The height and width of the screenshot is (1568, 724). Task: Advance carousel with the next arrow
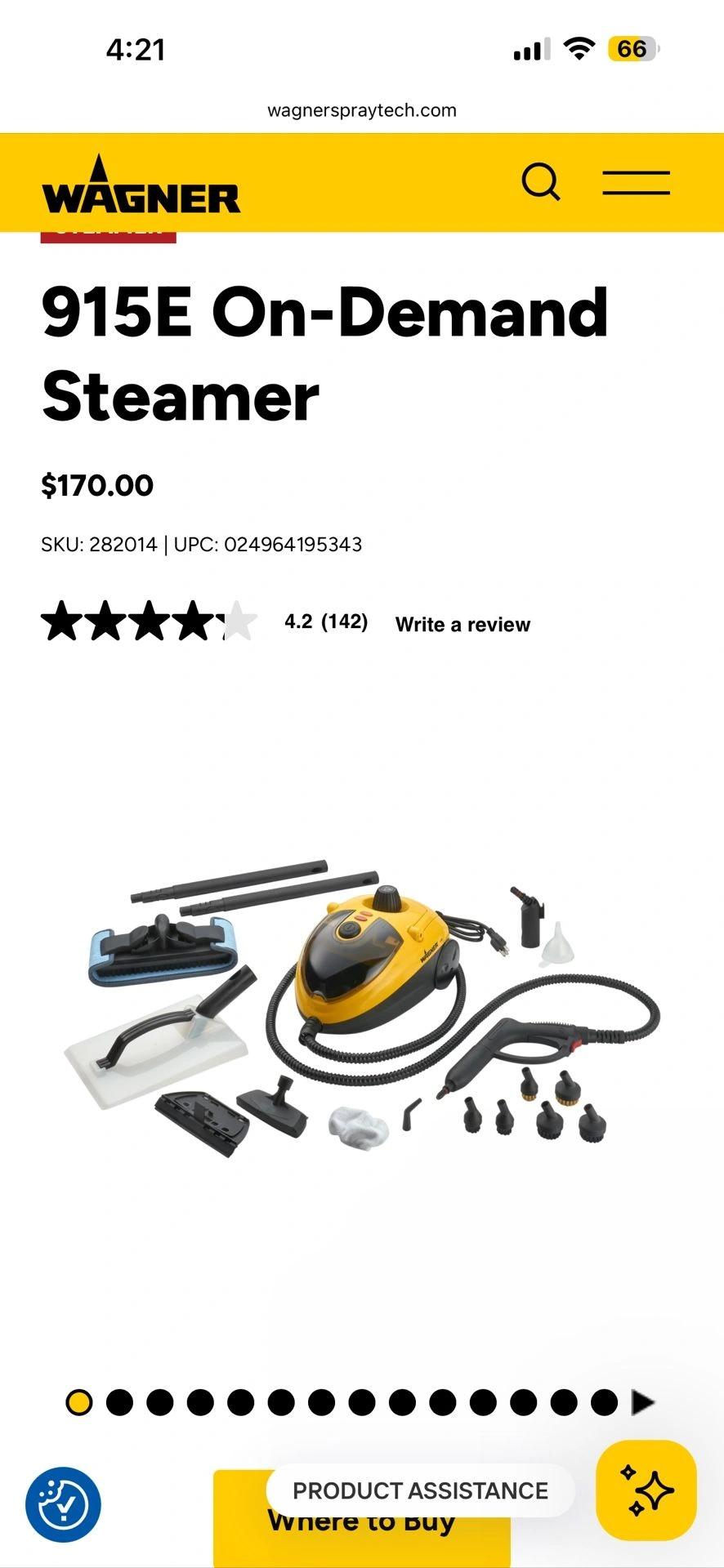point(643,1402)
